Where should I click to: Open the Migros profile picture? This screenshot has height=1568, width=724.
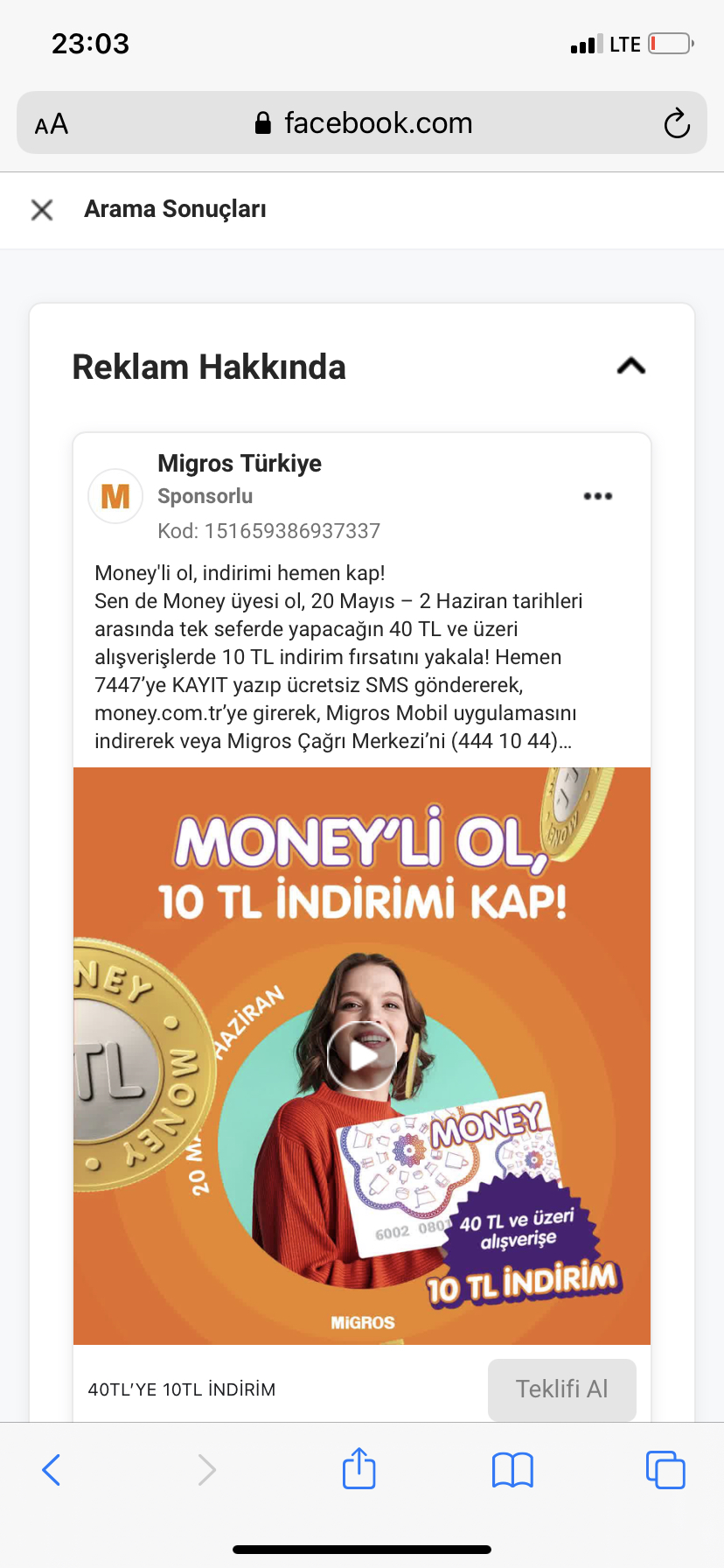[115, 496]
